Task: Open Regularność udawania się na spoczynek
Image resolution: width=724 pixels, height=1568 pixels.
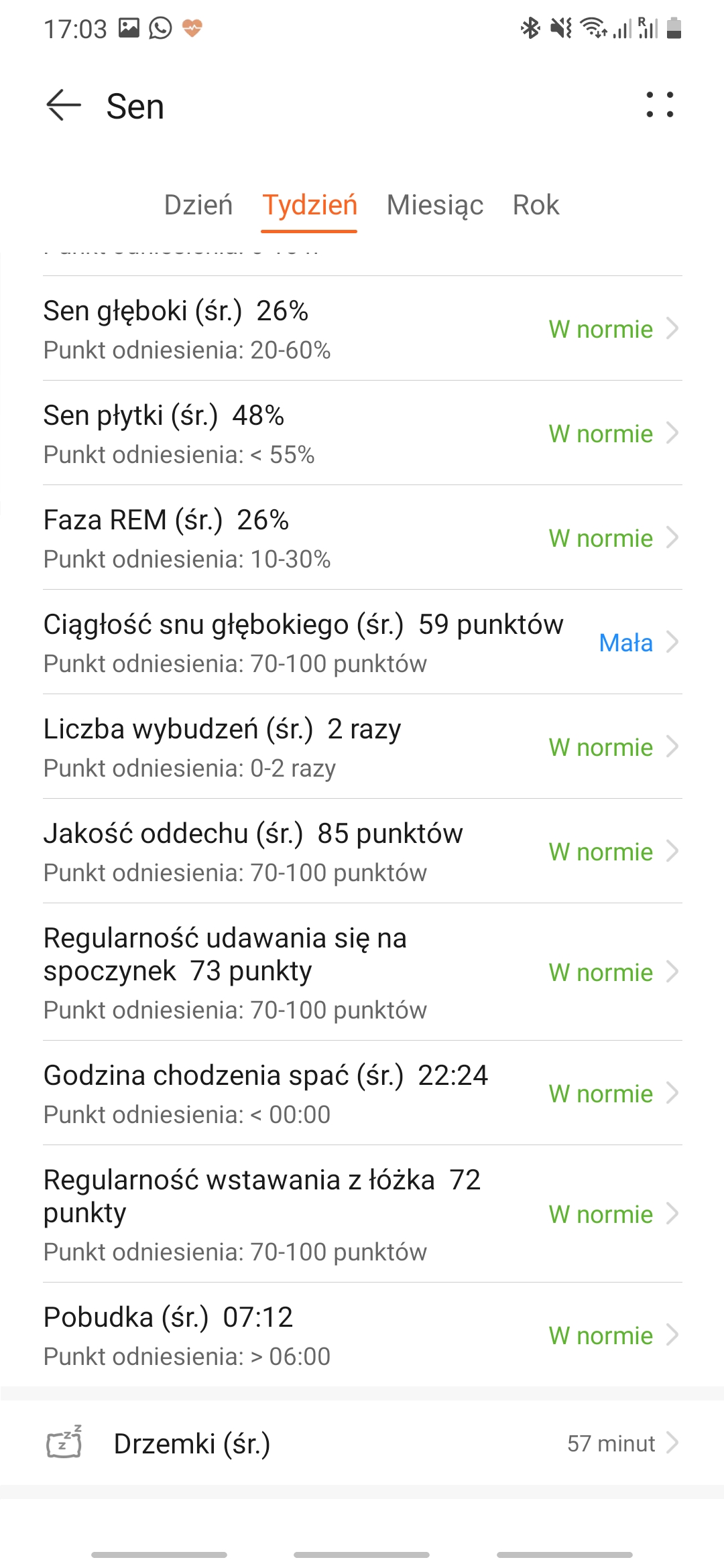Action: point(362,972)
